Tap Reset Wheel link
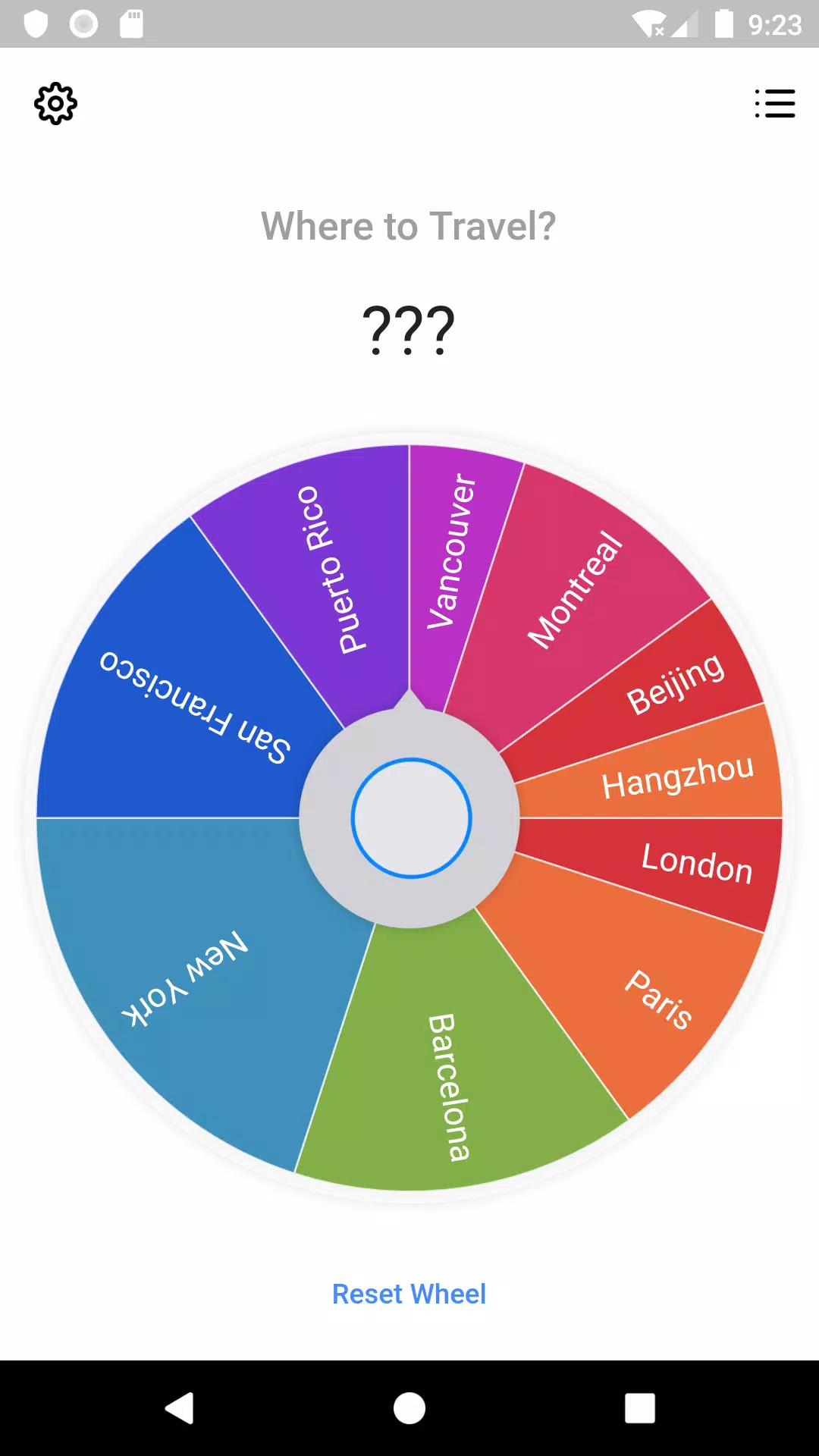 [409, 1294]
